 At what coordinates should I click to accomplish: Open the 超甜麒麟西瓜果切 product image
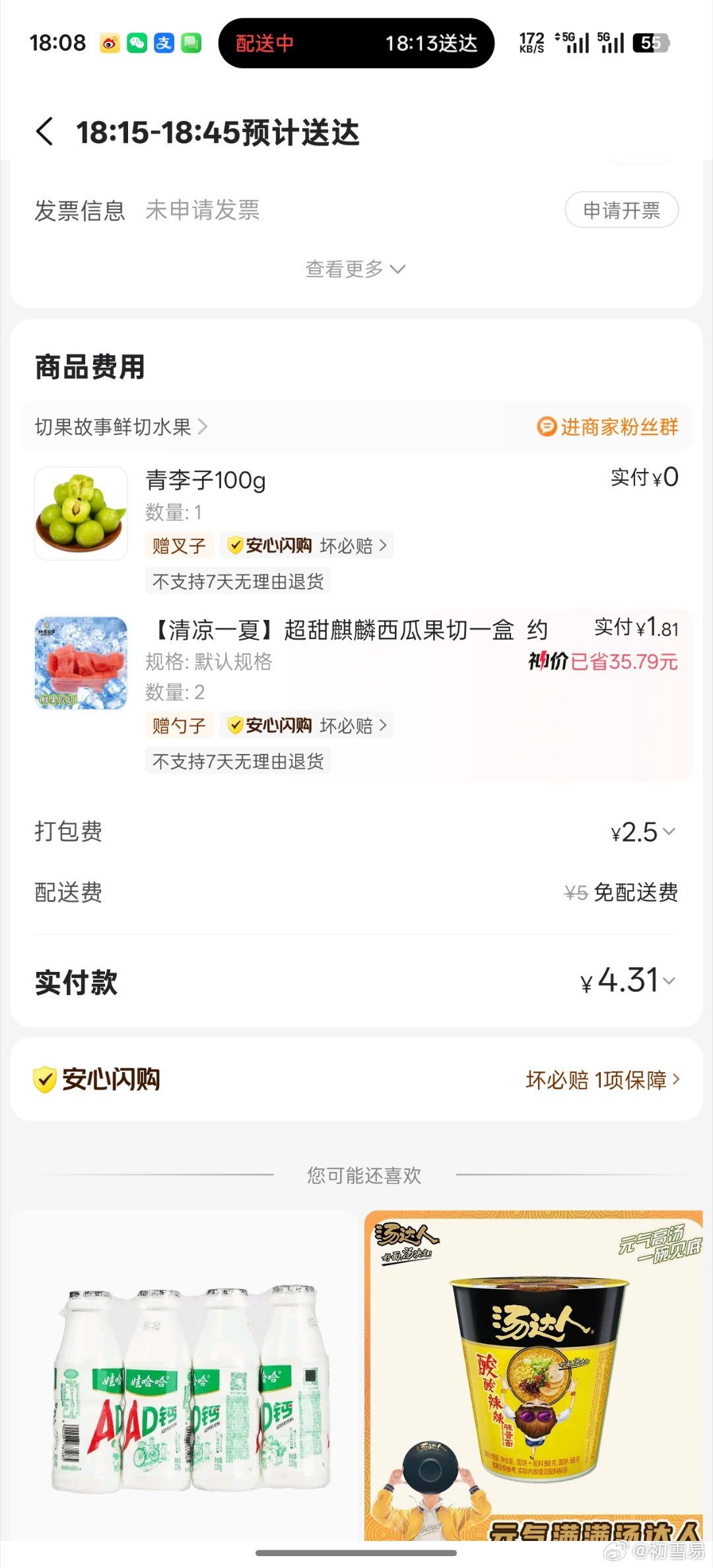[x=81, y=664]
